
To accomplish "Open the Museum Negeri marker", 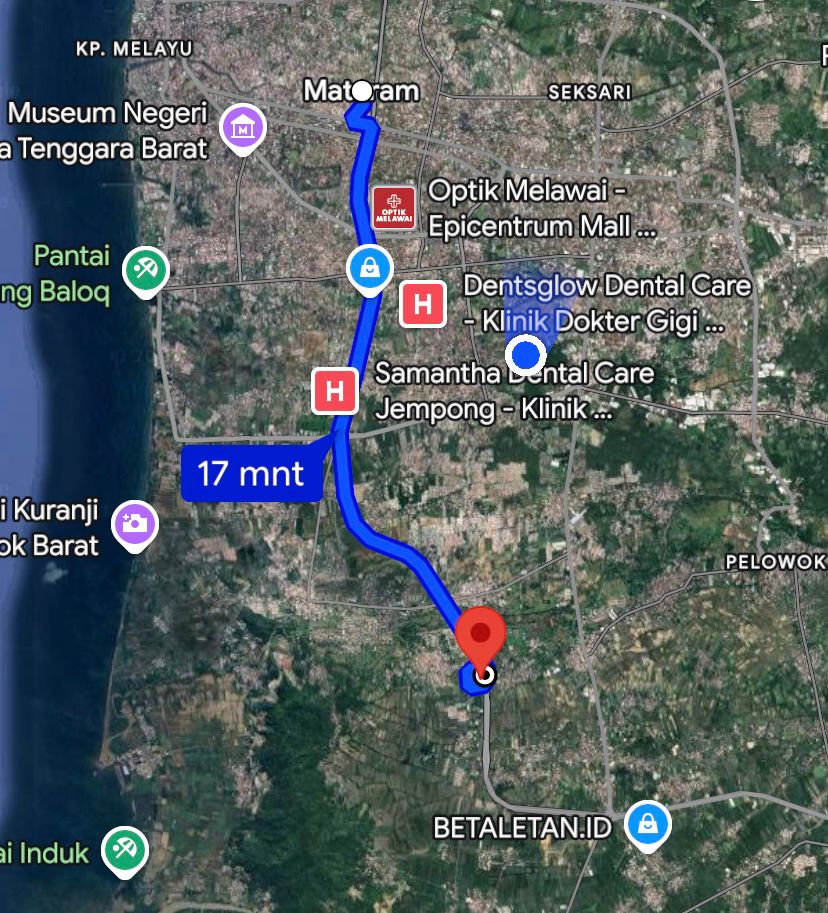I will 243,128.
